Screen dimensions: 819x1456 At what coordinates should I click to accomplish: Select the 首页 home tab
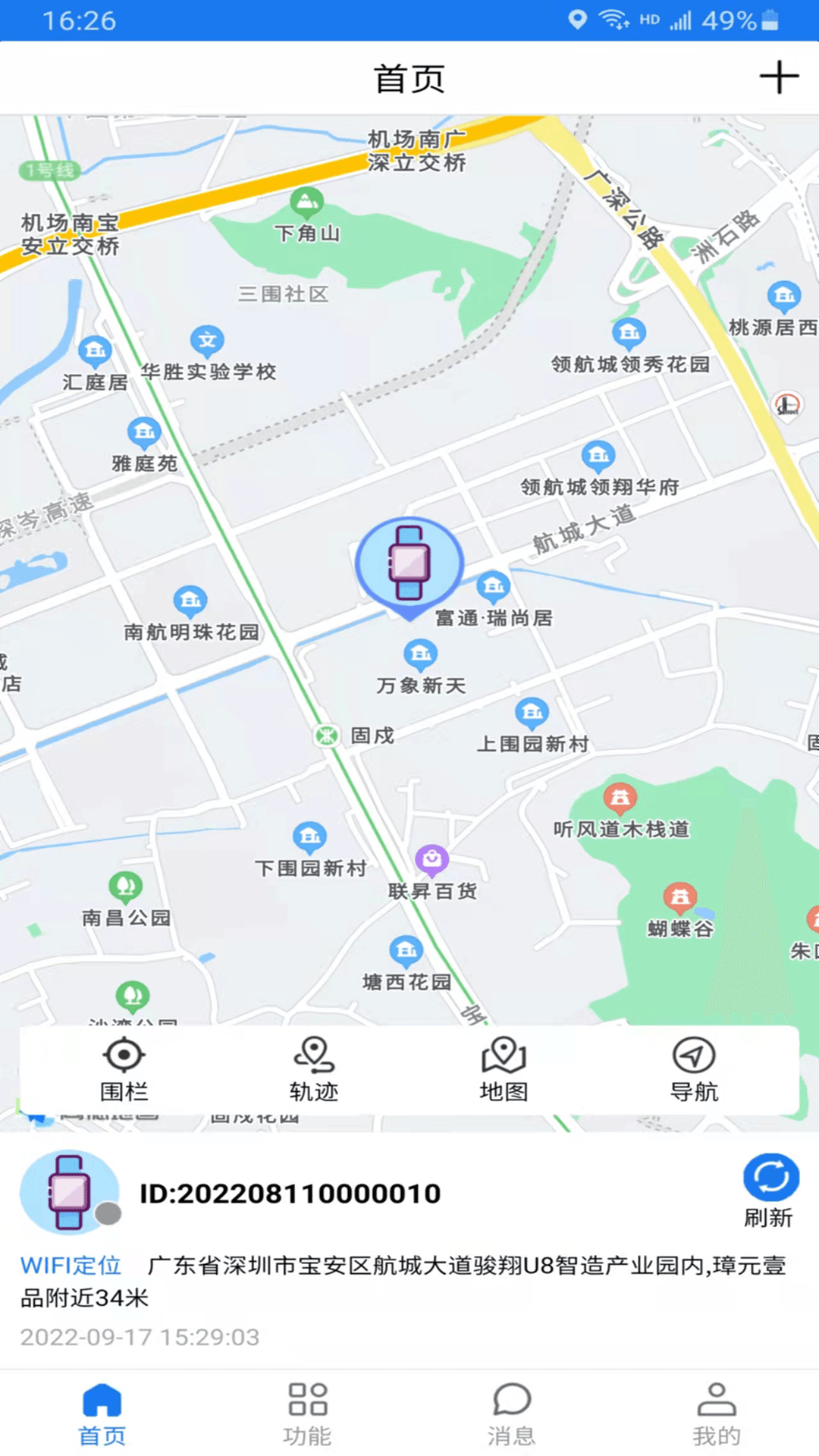[101, 1410]
